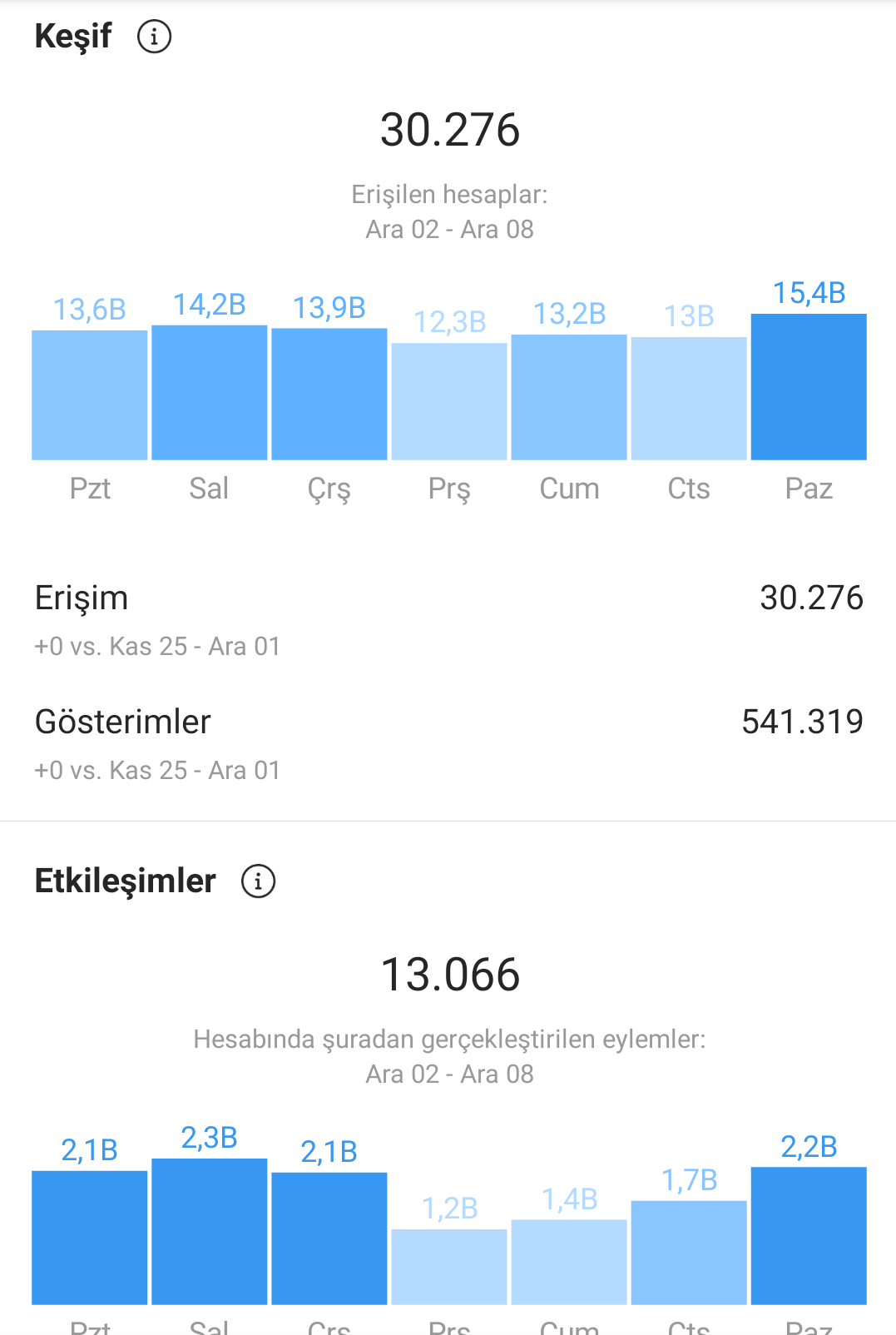Viewport: 896px width, 1335px height.
Task: Show info for the Etkileşimler section
Action: click(258, 881)
